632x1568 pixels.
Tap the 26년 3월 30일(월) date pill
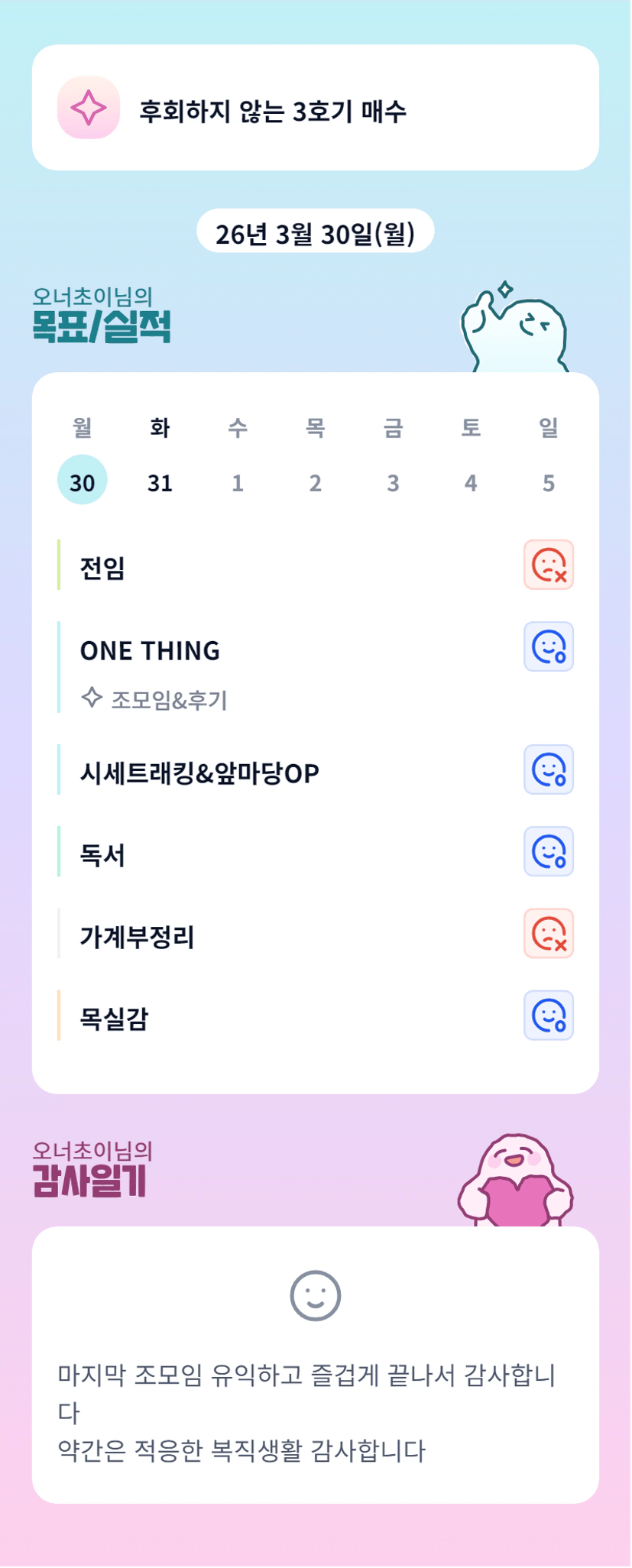click(315, 232)
